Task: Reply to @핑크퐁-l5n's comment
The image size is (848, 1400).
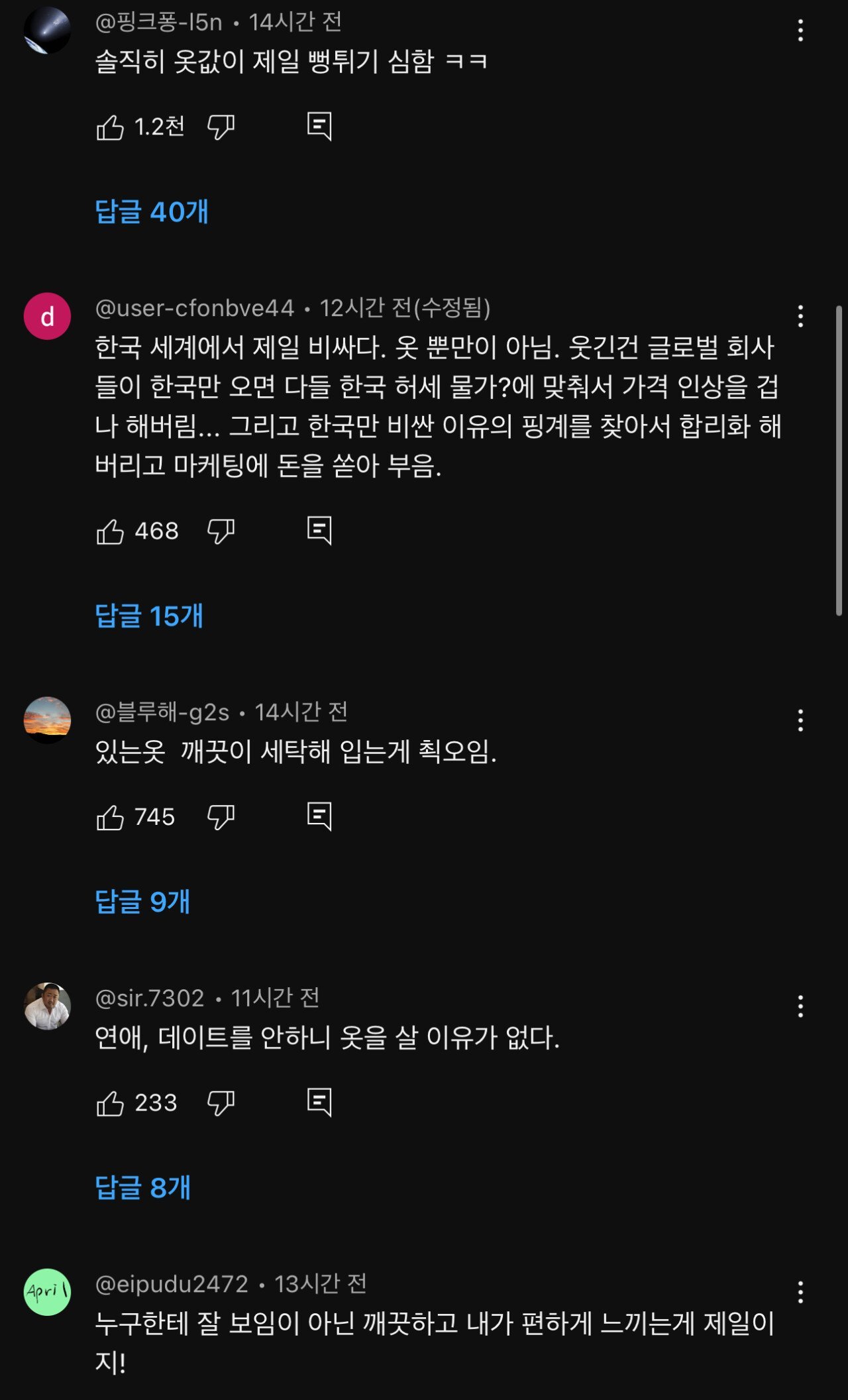Action: [319, 126]
